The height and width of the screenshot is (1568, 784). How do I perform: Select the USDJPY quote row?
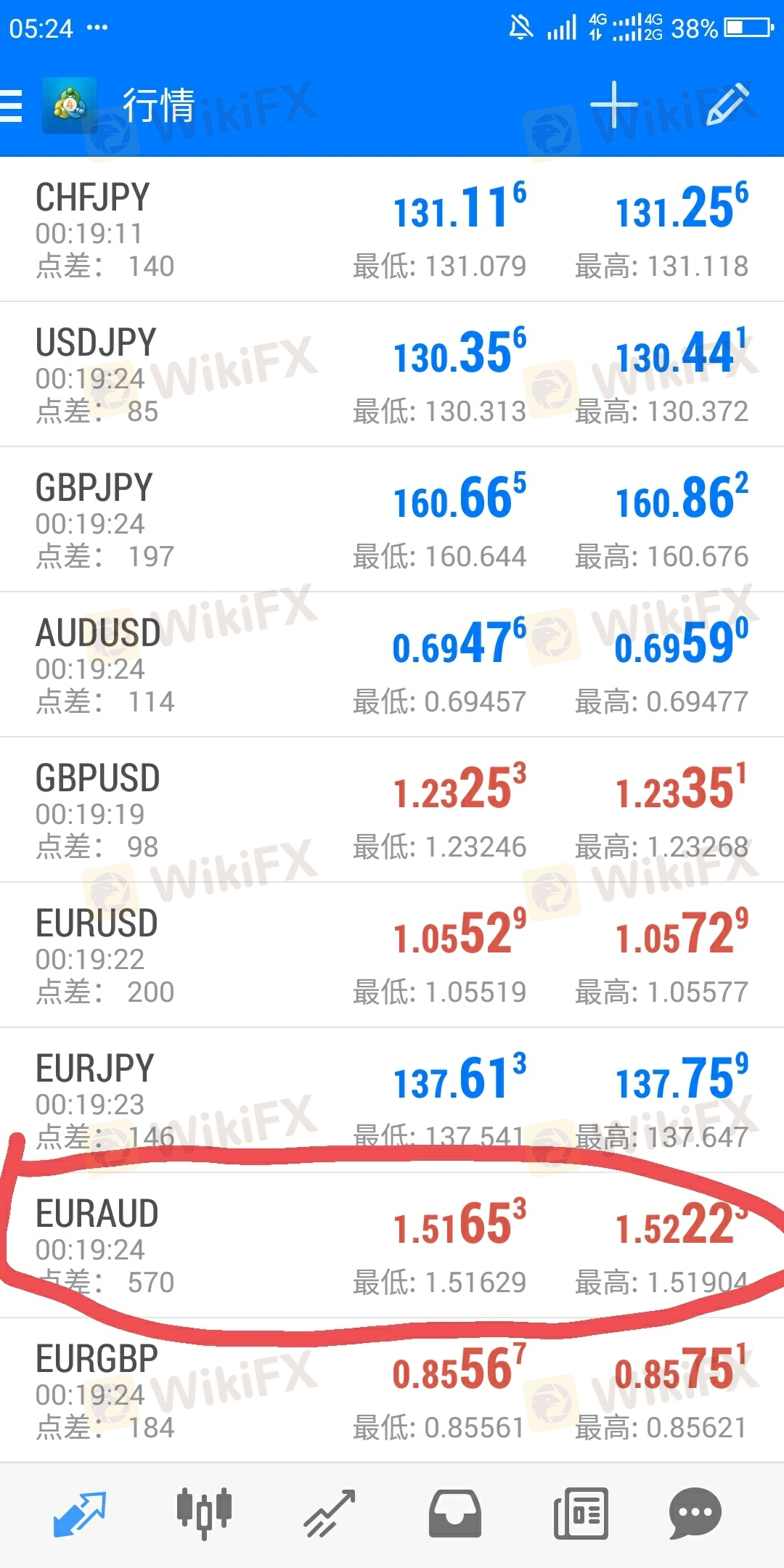point(392,375)
